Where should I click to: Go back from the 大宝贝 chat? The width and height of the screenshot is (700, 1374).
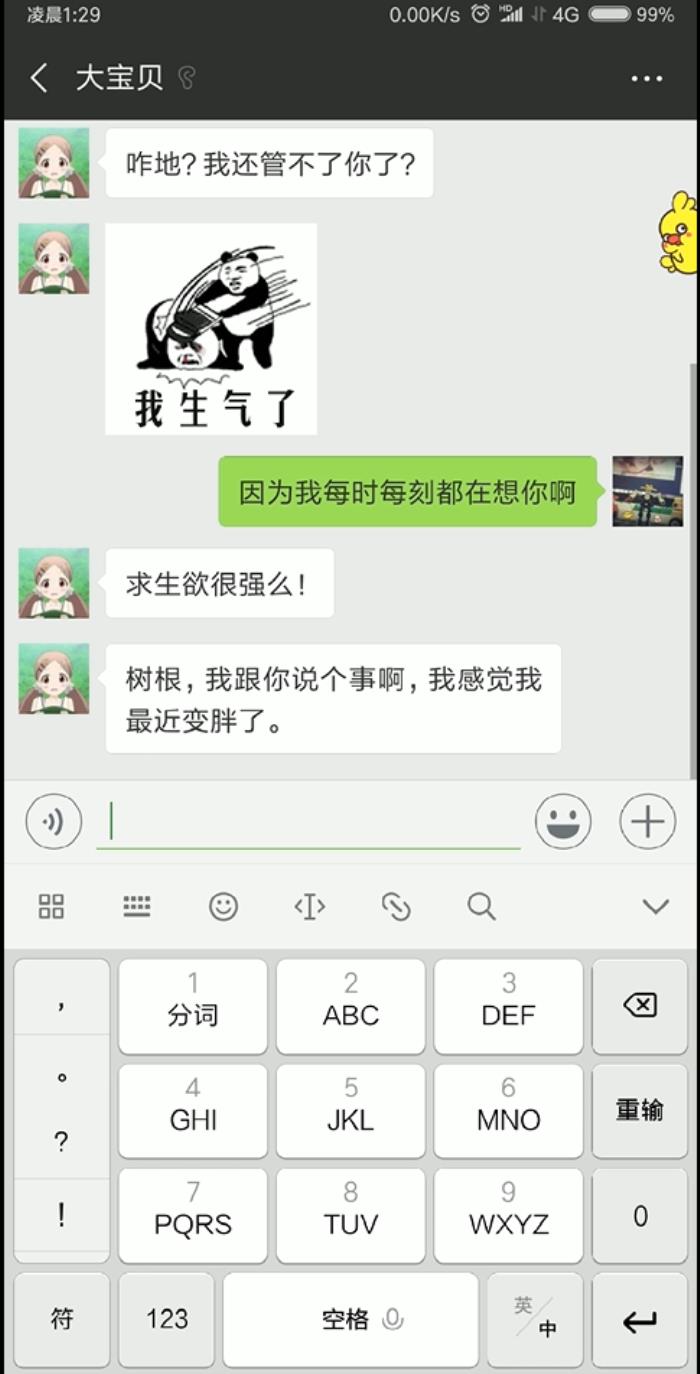tap(39, 78)
